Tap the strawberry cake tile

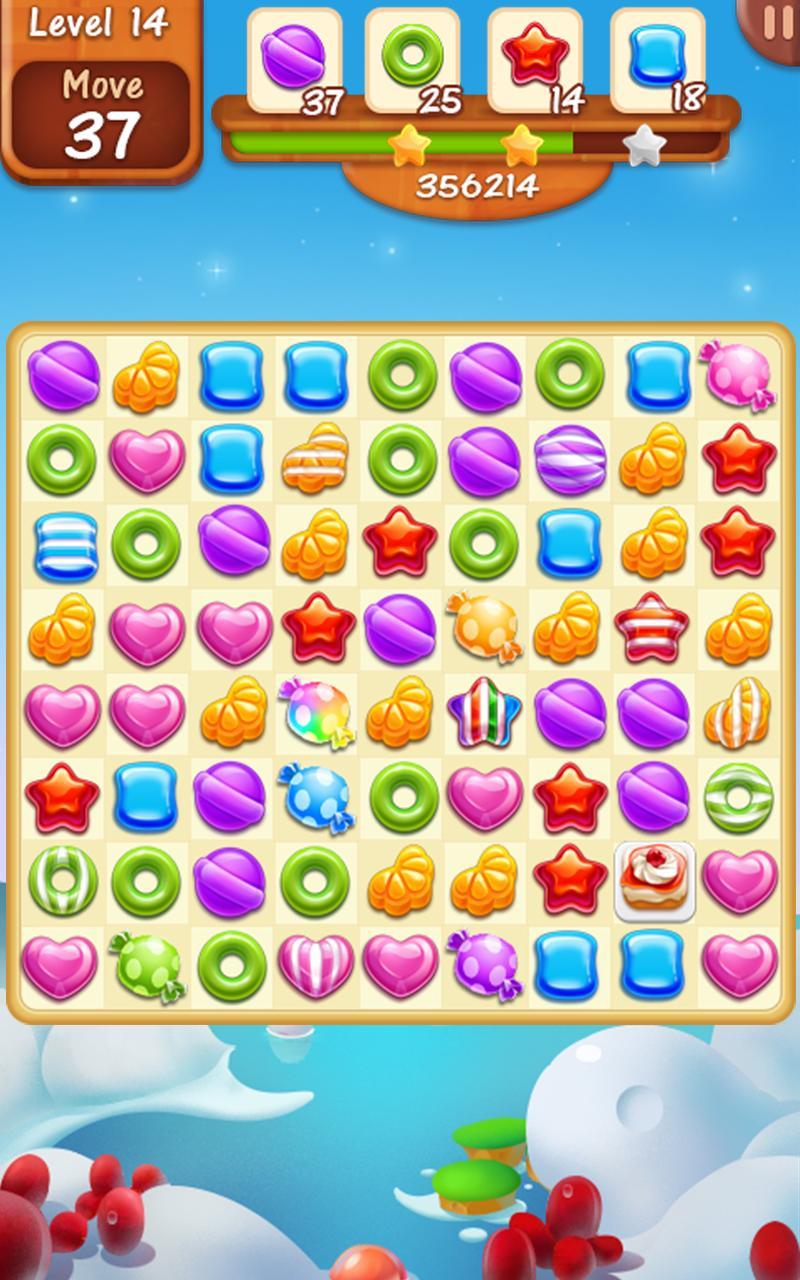click(x=655, y=880)
